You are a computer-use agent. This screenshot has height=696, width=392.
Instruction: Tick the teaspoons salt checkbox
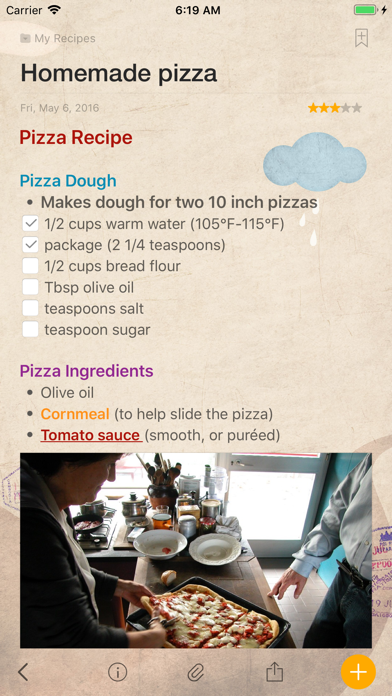pyautogui.click(x=31, y=308)
